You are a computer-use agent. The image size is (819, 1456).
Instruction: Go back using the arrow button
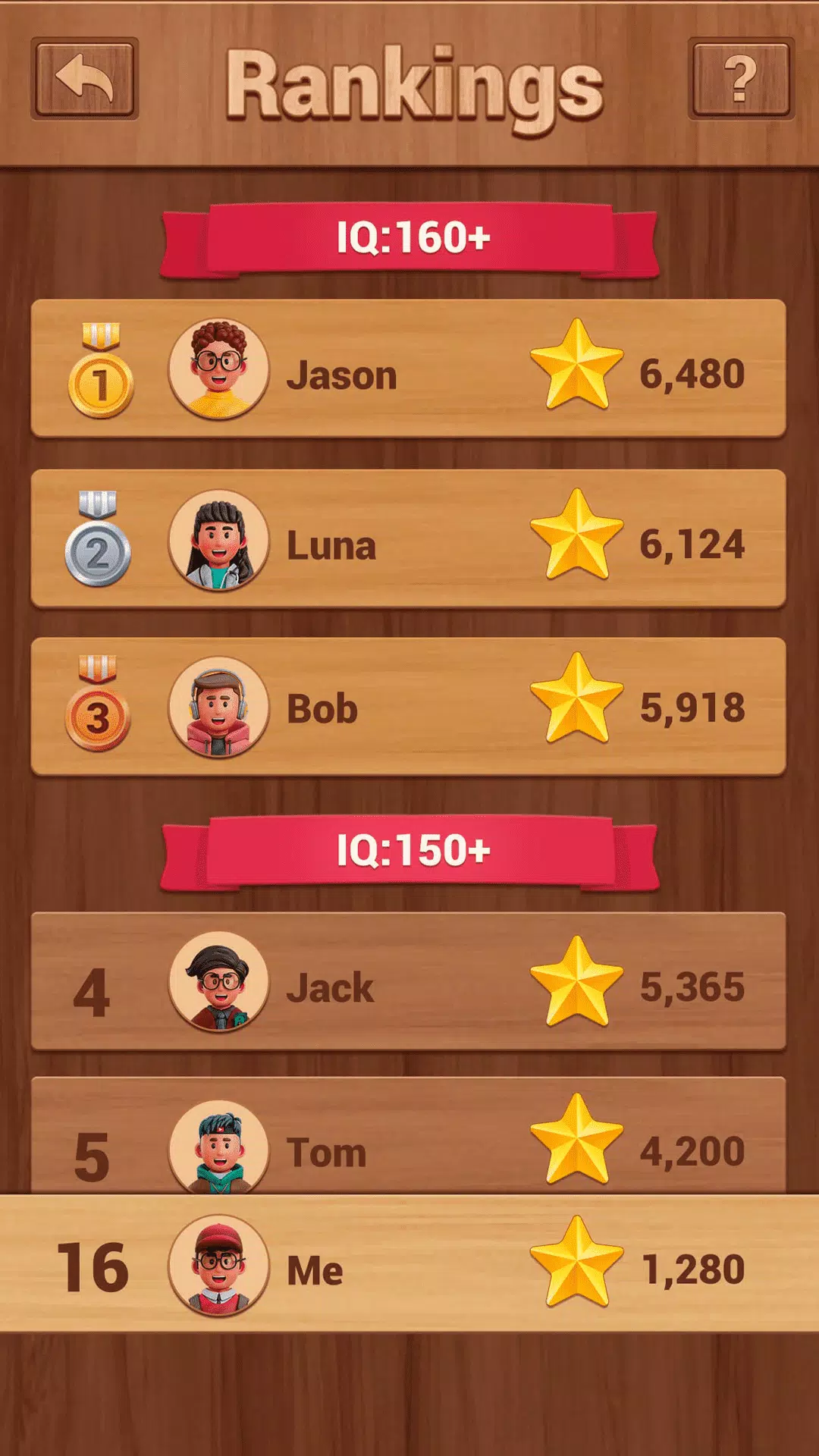coord(84,79)
